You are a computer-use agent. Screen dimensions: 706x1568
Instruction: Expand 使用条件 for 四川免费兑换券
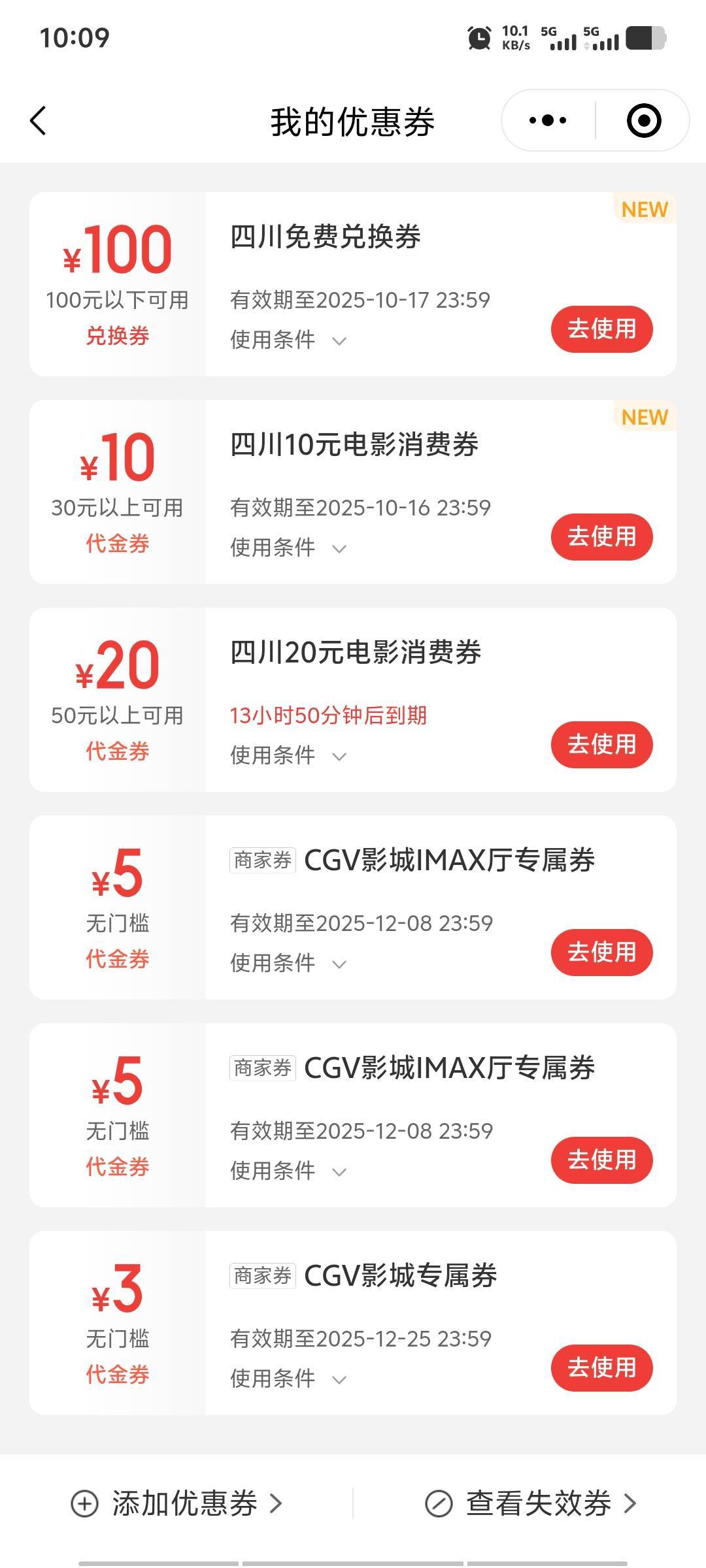pyautogui.click(x=288, y=340)
